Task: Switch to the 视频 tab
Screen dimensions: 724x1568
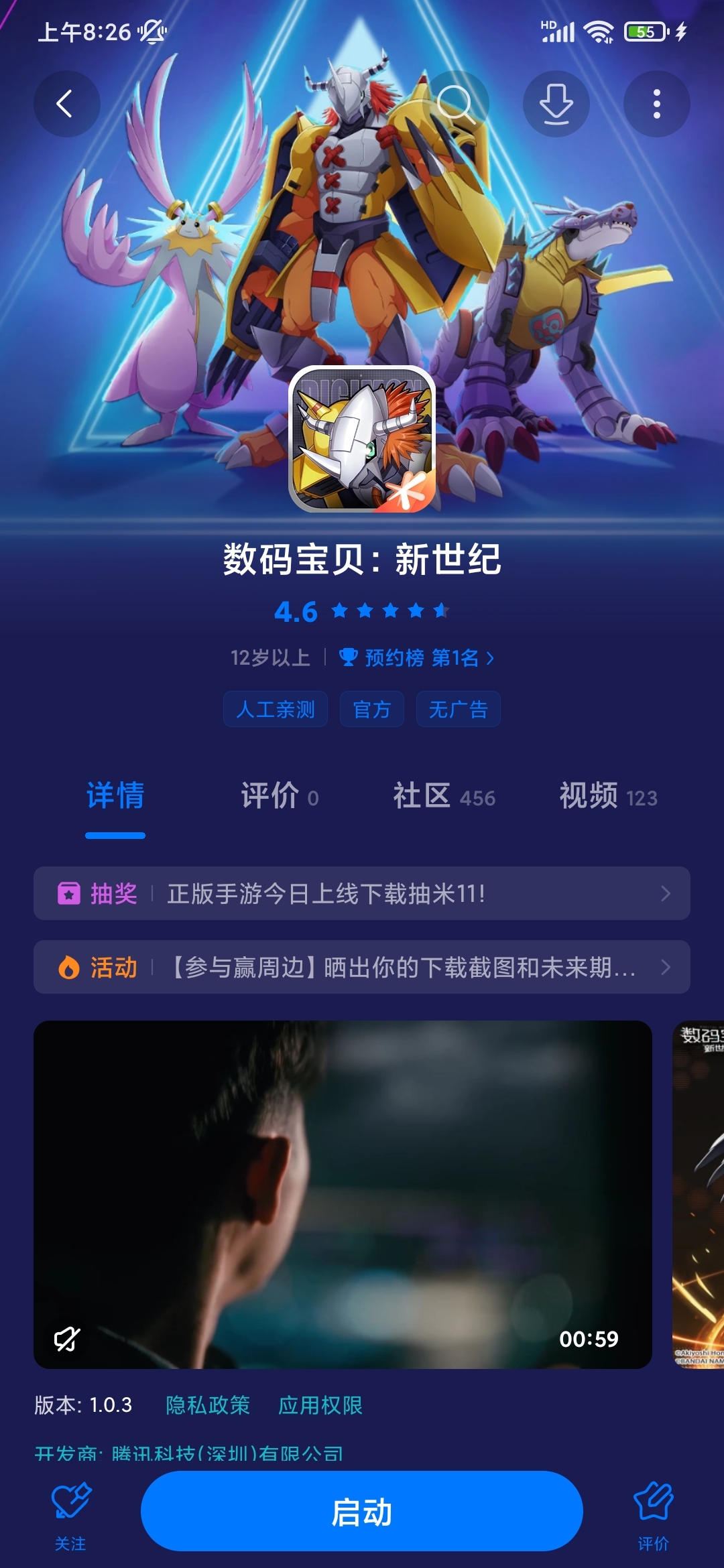Action: 608,796
